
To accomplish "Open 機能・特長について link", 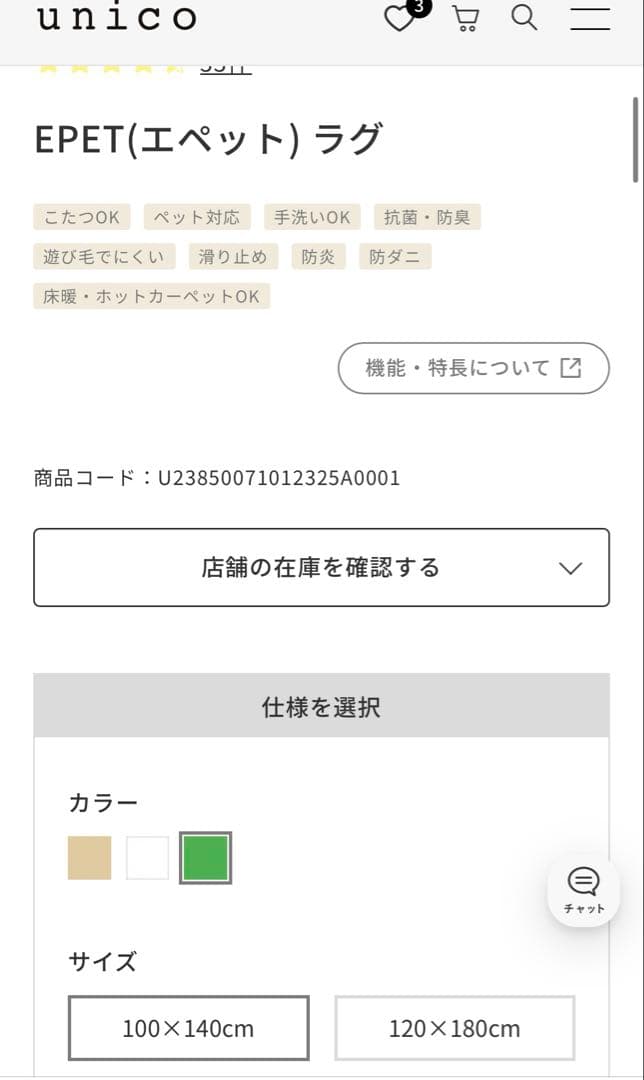I will click(473, 368).
